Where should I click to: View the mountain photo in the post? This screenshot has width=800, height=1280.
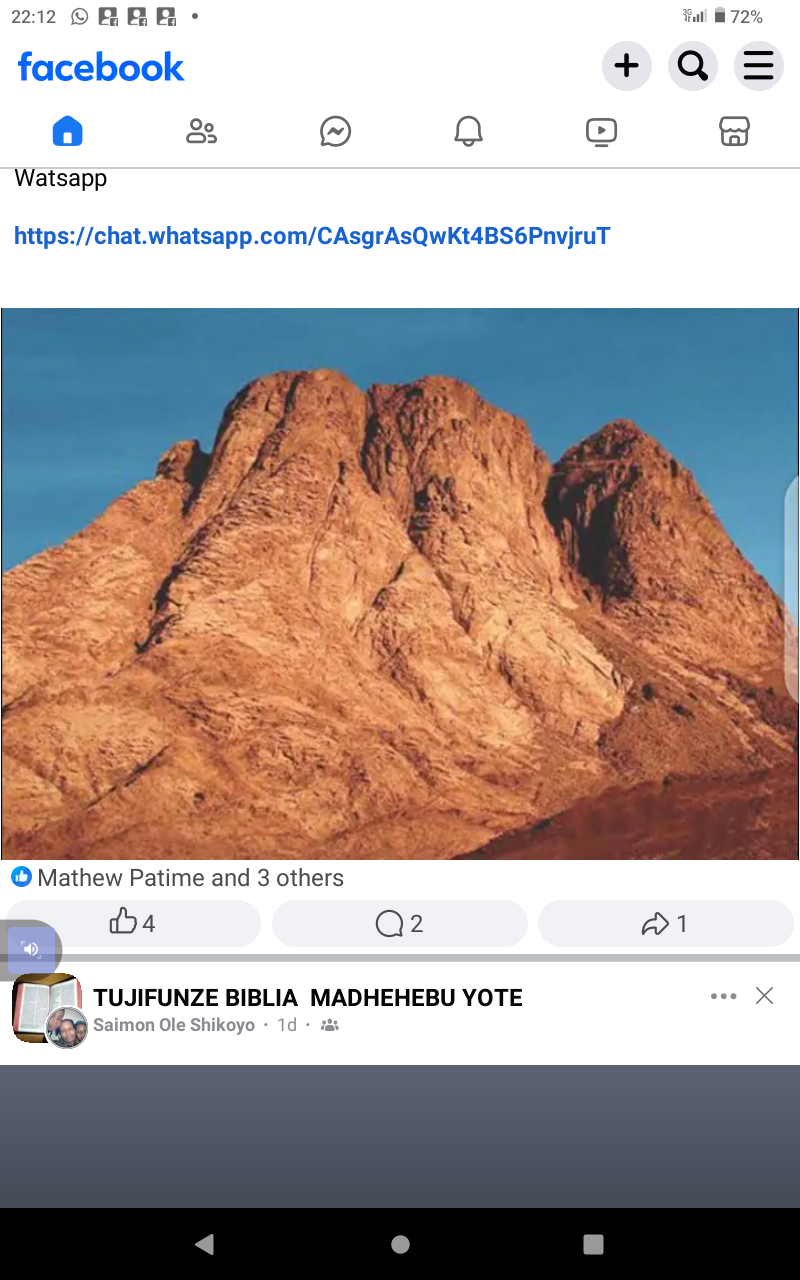coord(400,583)
